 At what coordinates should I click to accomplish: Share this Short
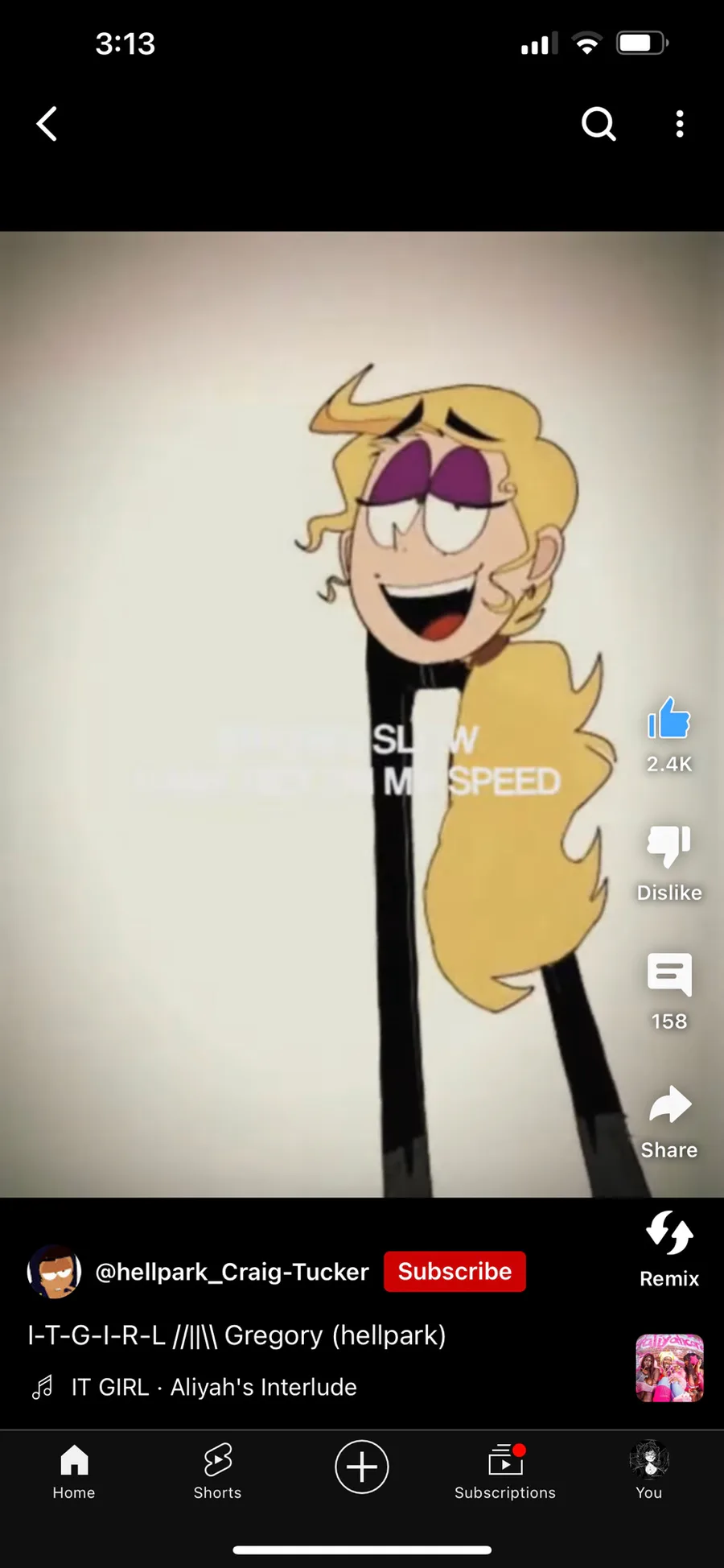[x=669, y=1104]
